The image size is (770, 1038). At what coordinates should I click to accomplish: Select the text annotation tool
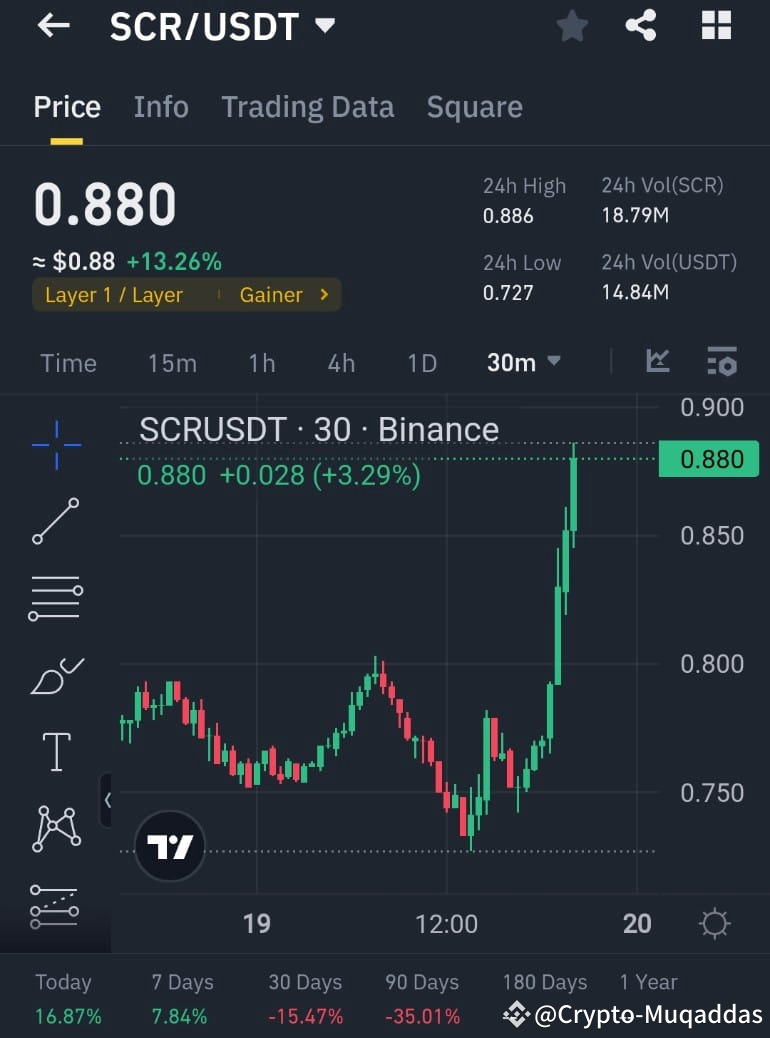(x=55, y=752)
